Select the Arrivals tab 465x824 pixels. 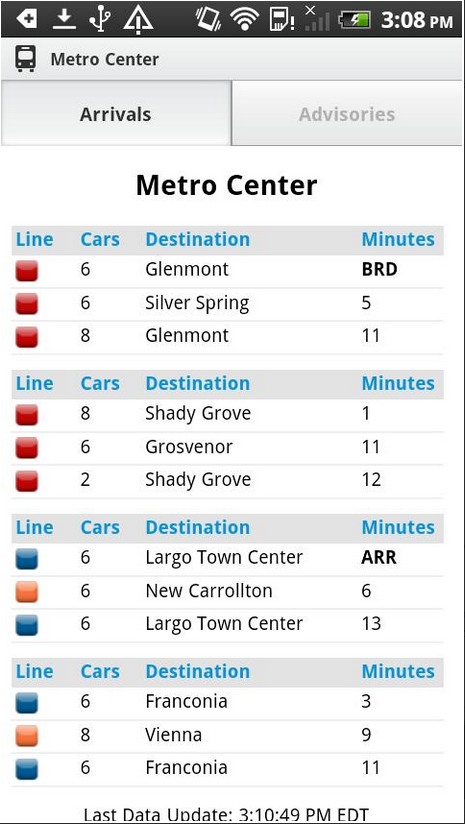click(116, 114)
